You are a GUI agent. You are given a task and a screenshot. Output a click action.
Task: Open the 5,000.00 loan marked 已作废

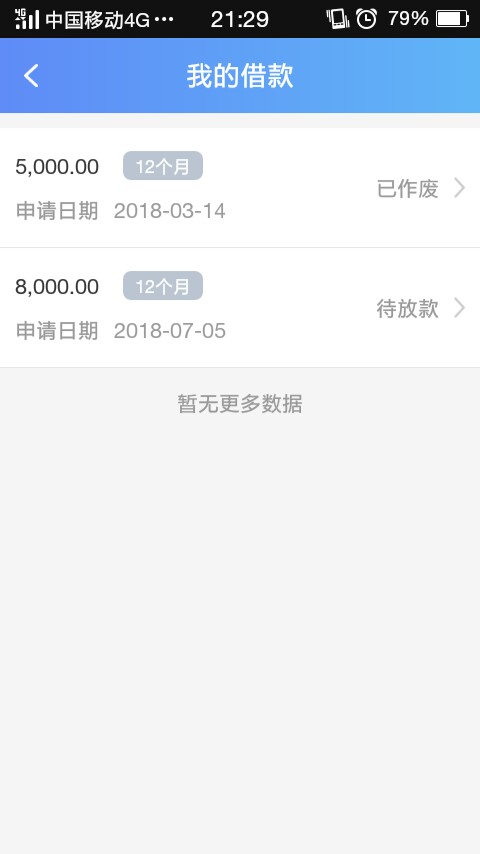tap(240, 188)
